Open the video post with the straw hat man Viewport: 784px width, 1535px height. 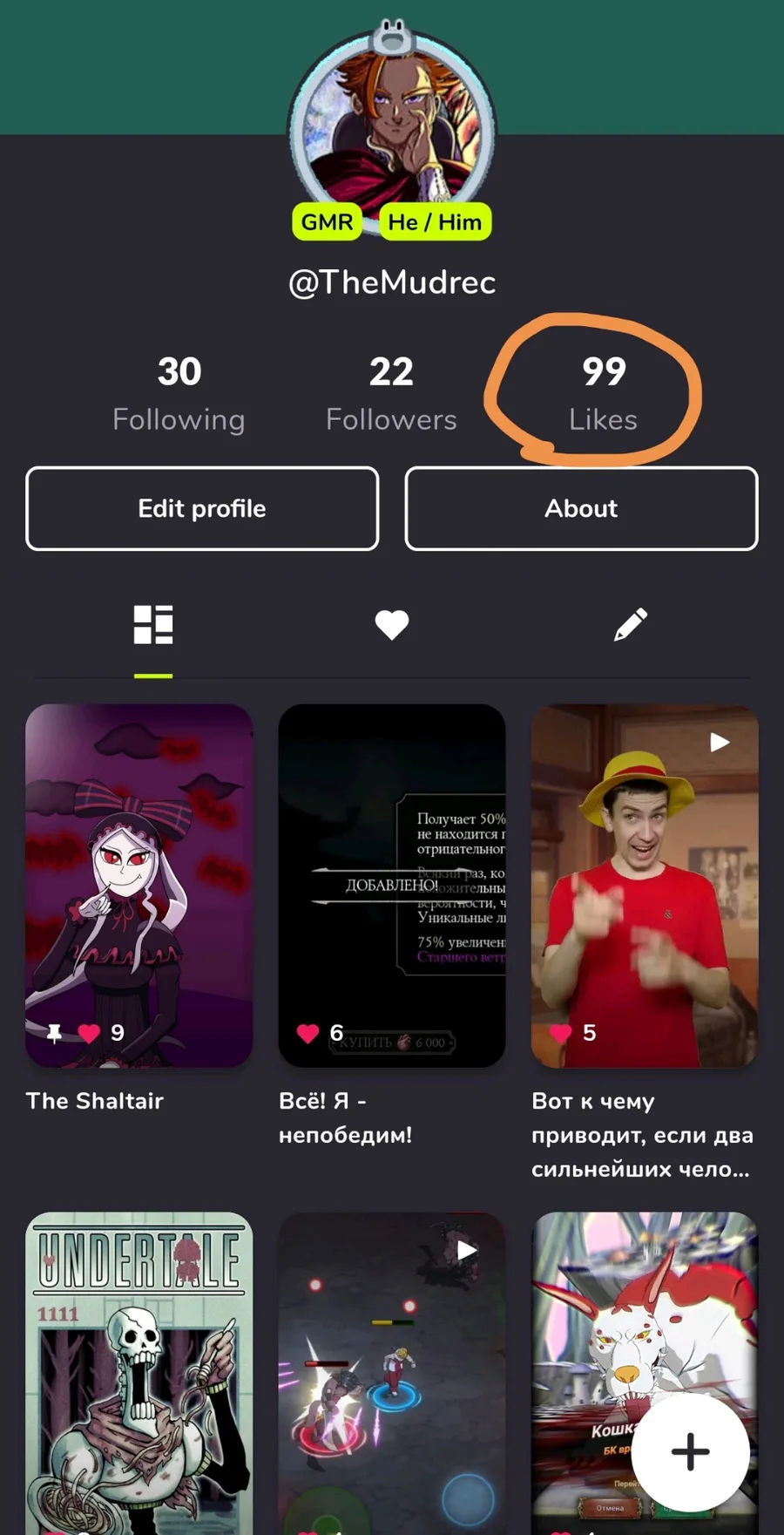[x=645, y=886]
